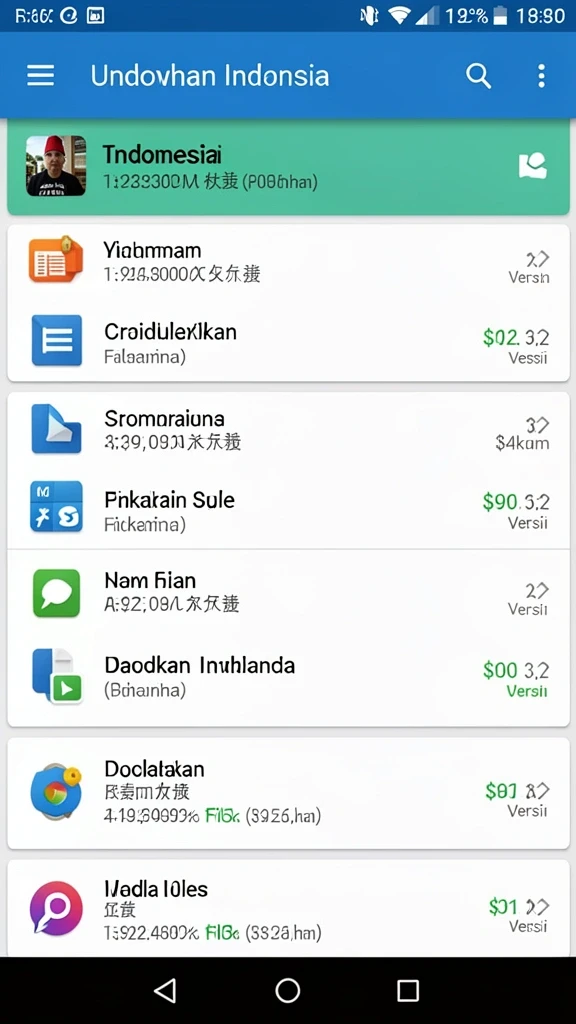The height and width of the screenshot is (1024, 576).
Task: Open the hamburger drawer menu
Action: pos(40,76)
